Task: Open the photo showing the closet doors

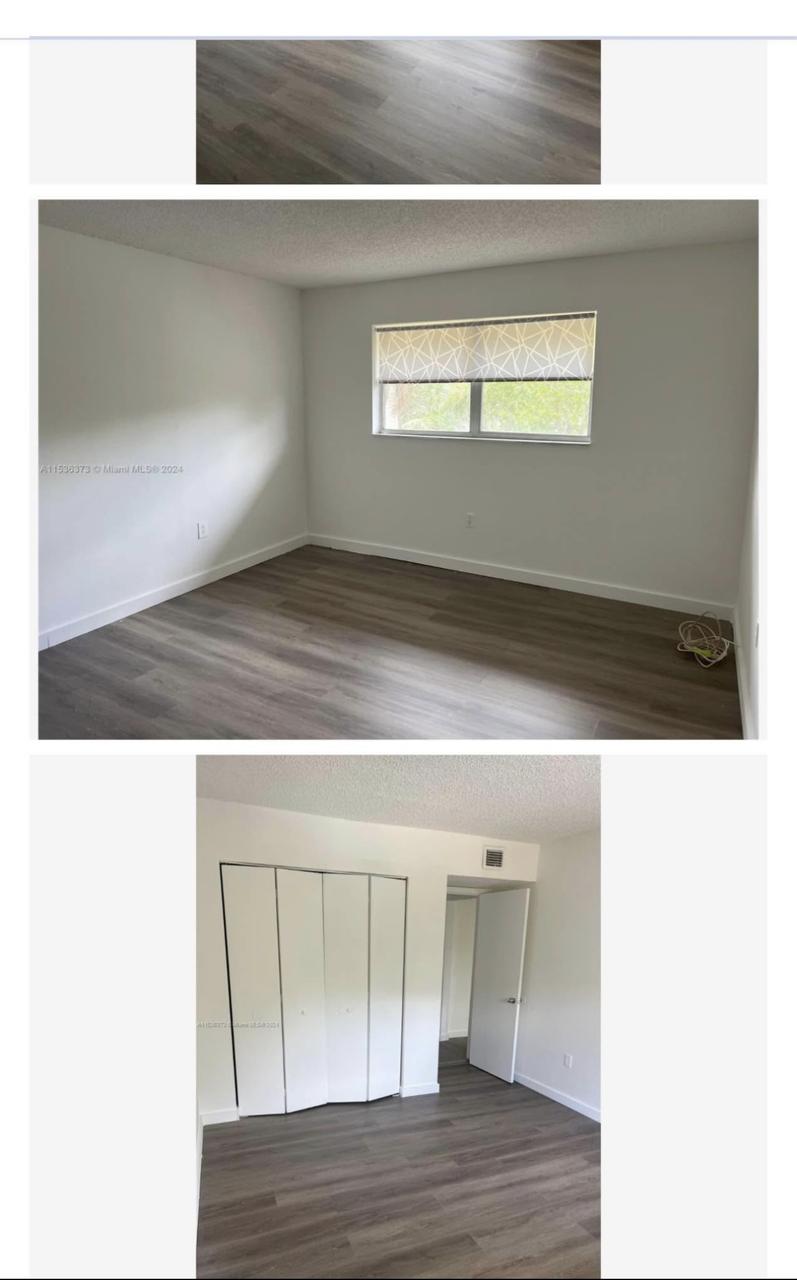Action: click(x=398, y=1015)
